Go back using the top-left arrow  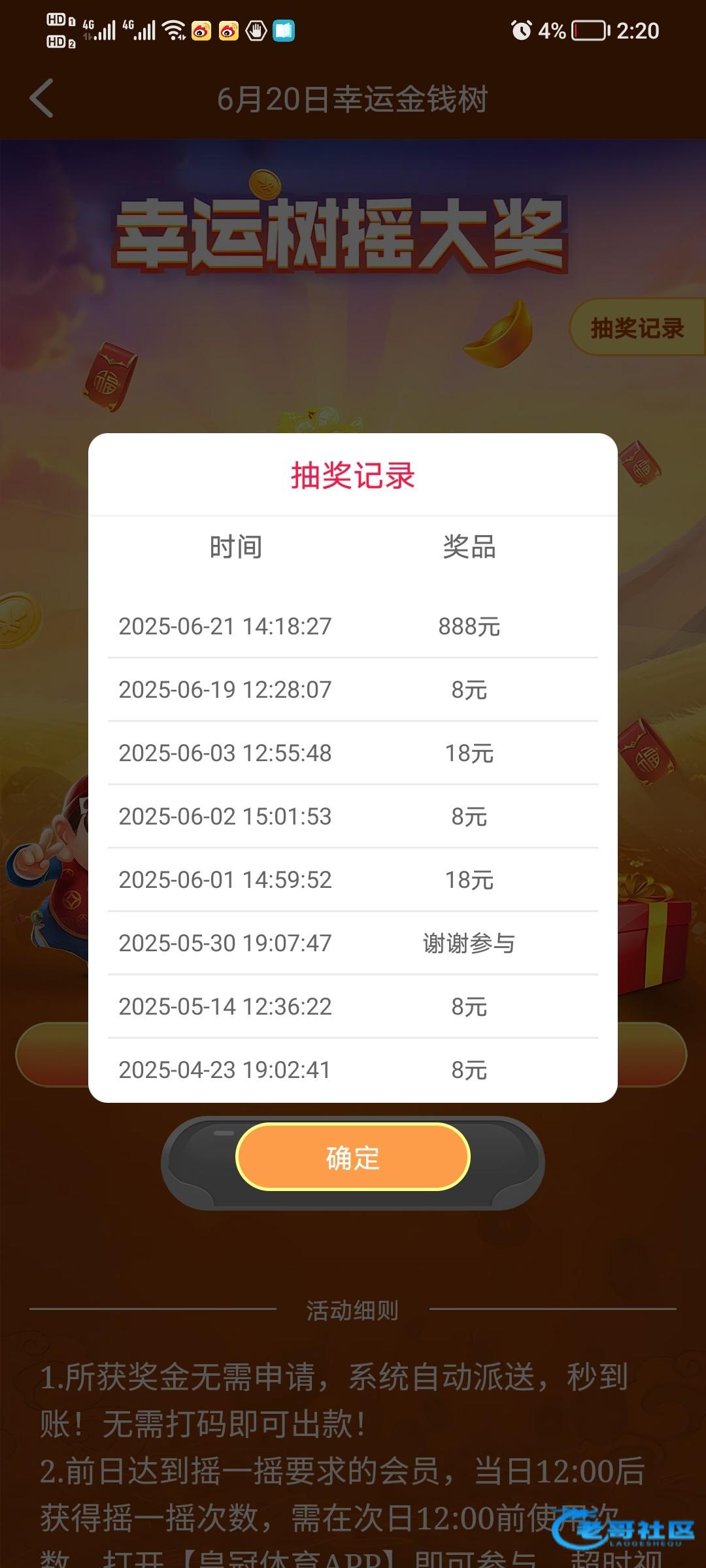[x=41, y=99]
